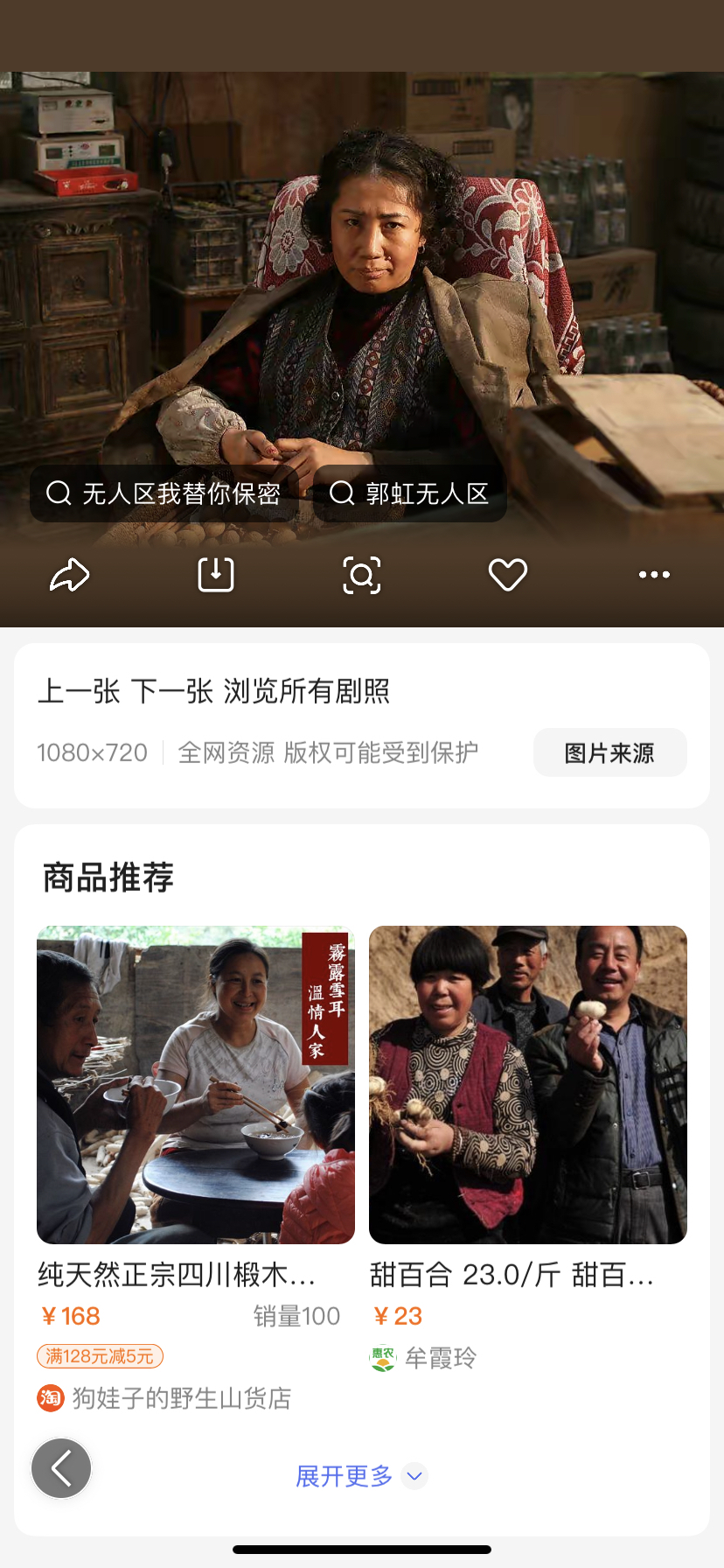Screen dimensions: 724x1568
Task: Open 上一张 下一张 浏览所有剧照 card
Action: click(214, 691)
